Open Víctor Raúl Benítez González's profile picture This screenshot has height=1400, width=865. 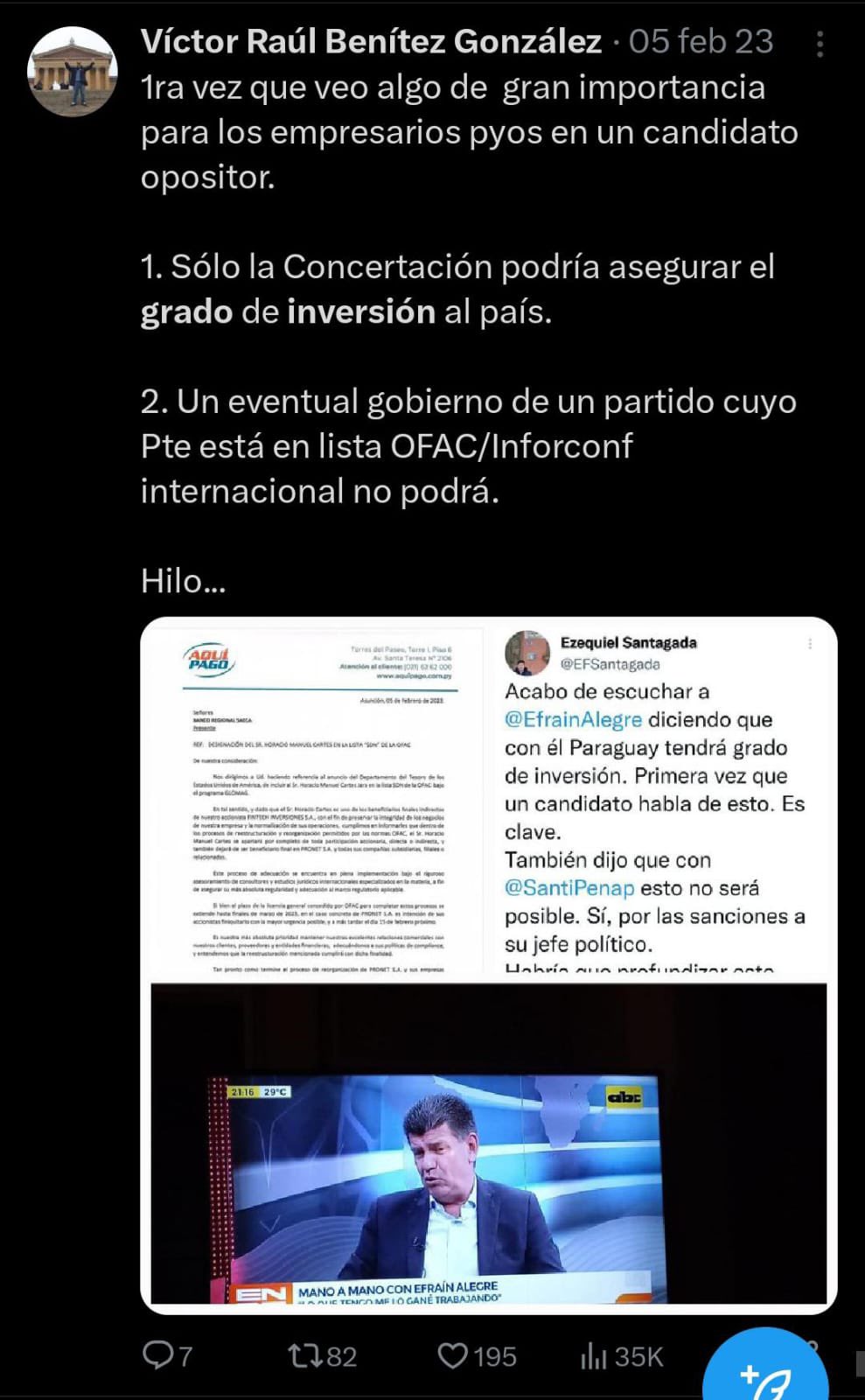73,71
